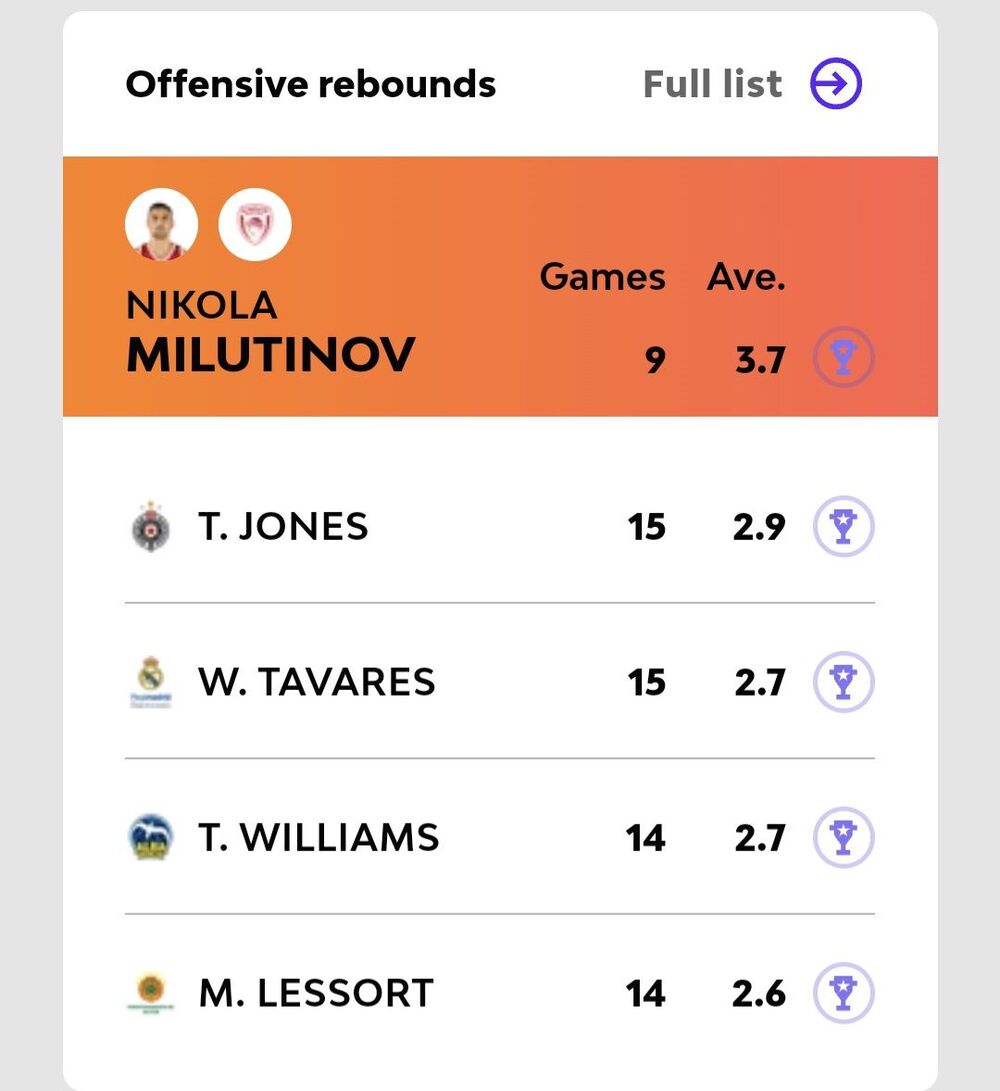Viewport: 1000px width, 1091px height.
Task: Open M. Lessort player row
Action: click(x=315, y=993)
